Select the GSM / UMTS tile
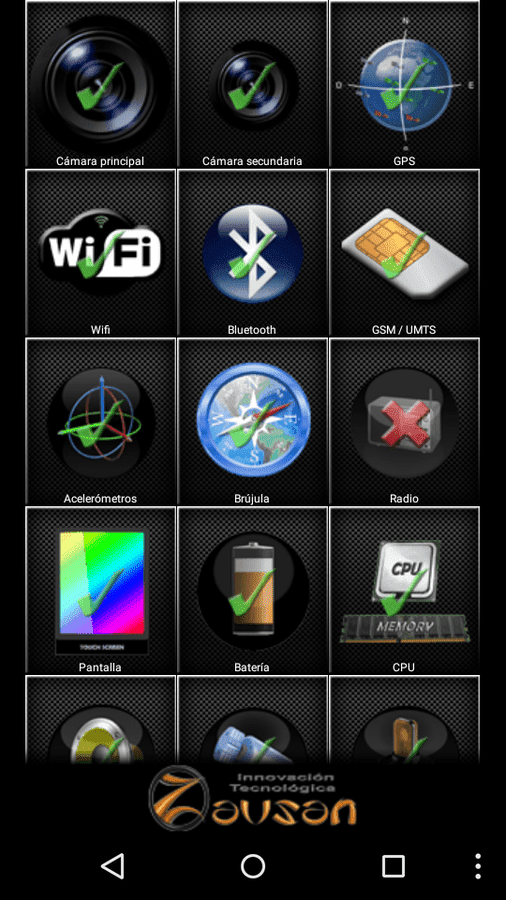This screenshot has width=506, height=900. [x=404, y=253]
